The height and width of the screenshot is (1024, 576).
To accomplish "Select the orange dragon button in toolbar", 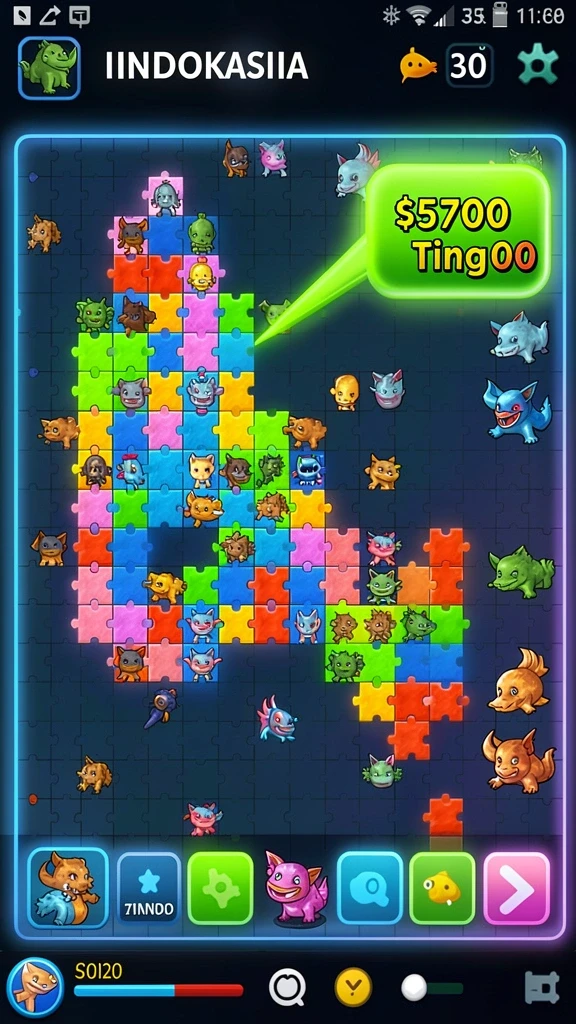I will pyautogui.click(x=68, y=888).
